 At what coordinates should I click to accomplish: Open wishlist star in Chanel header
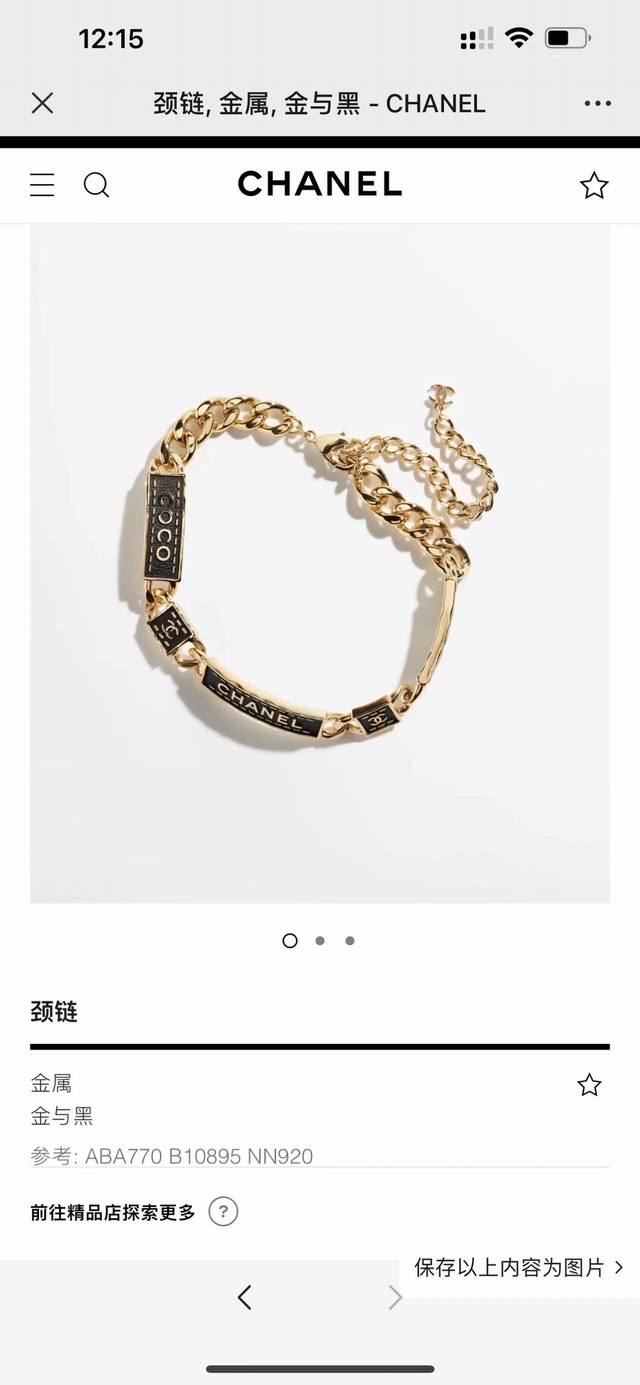coord(594,185)
